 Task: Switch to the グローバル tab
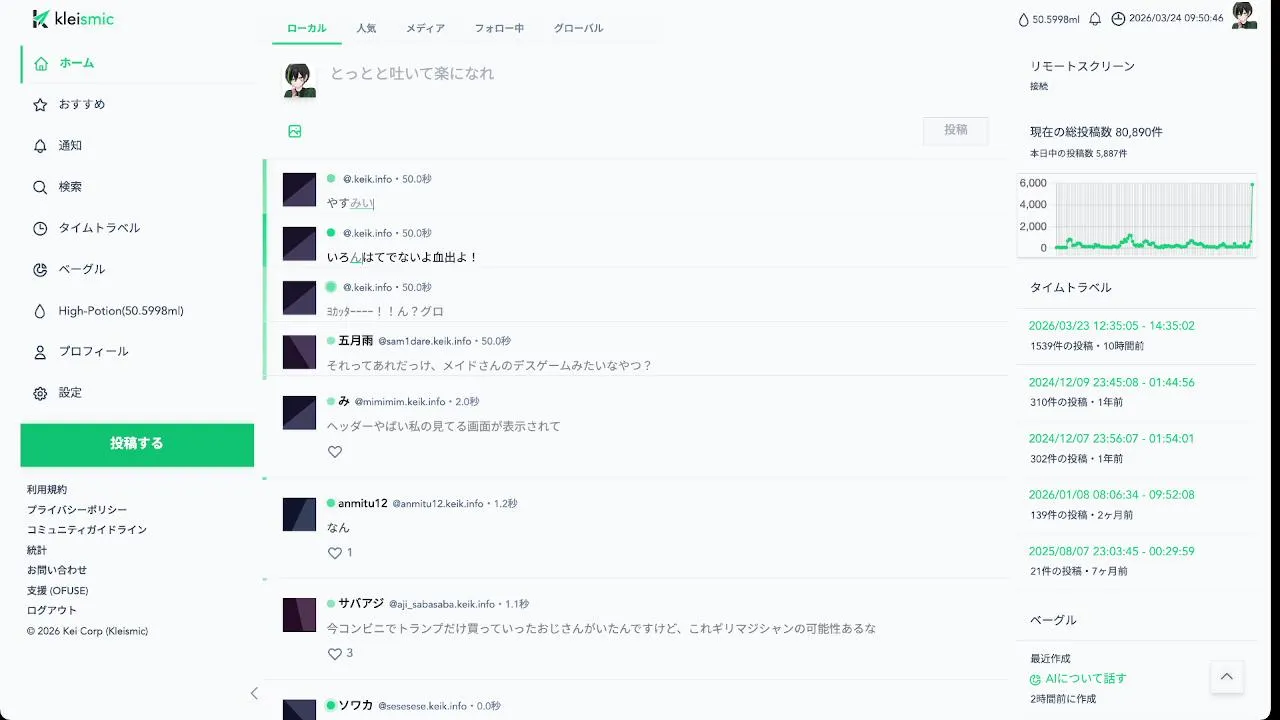(578, 28)
